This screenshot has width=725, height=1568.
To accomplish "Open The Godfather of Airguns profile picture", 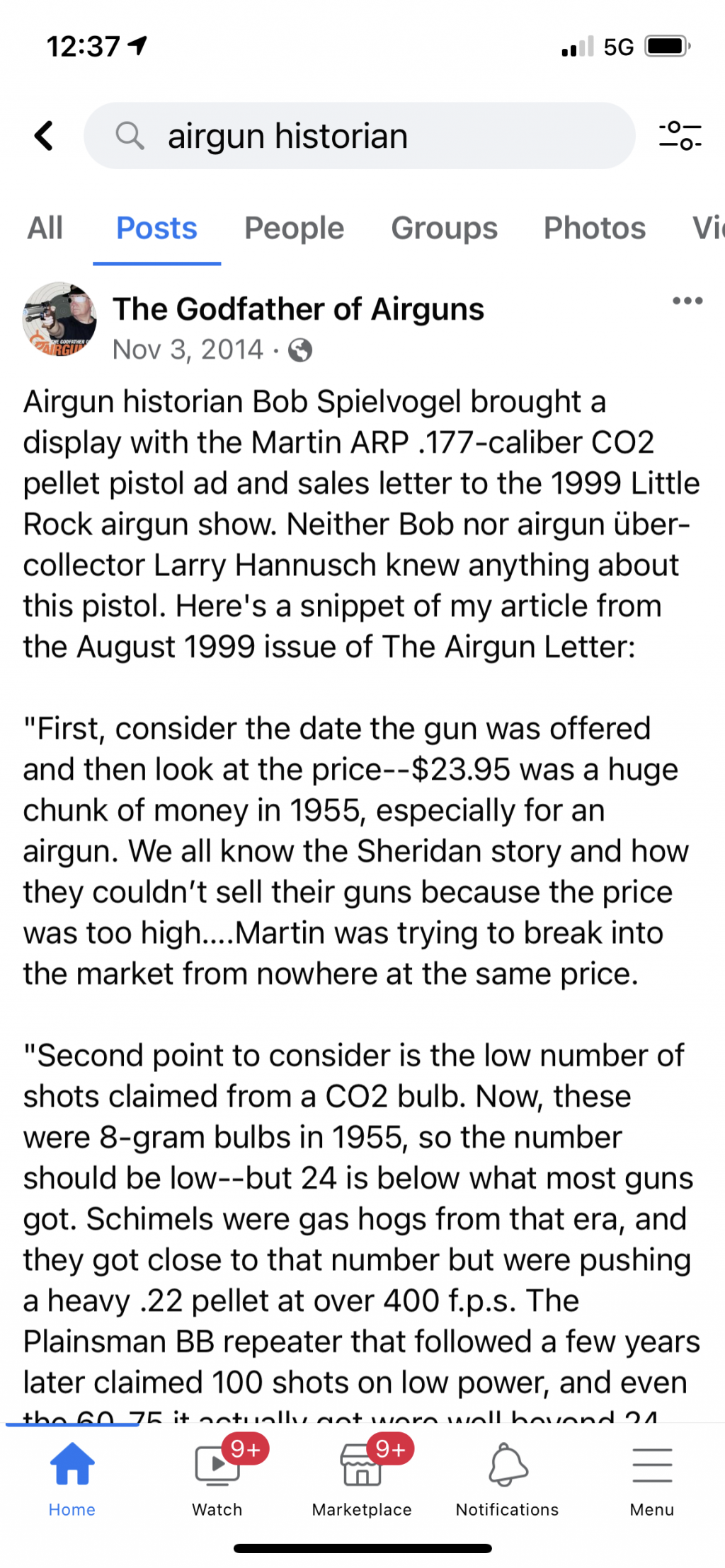I will coord(59,319).
